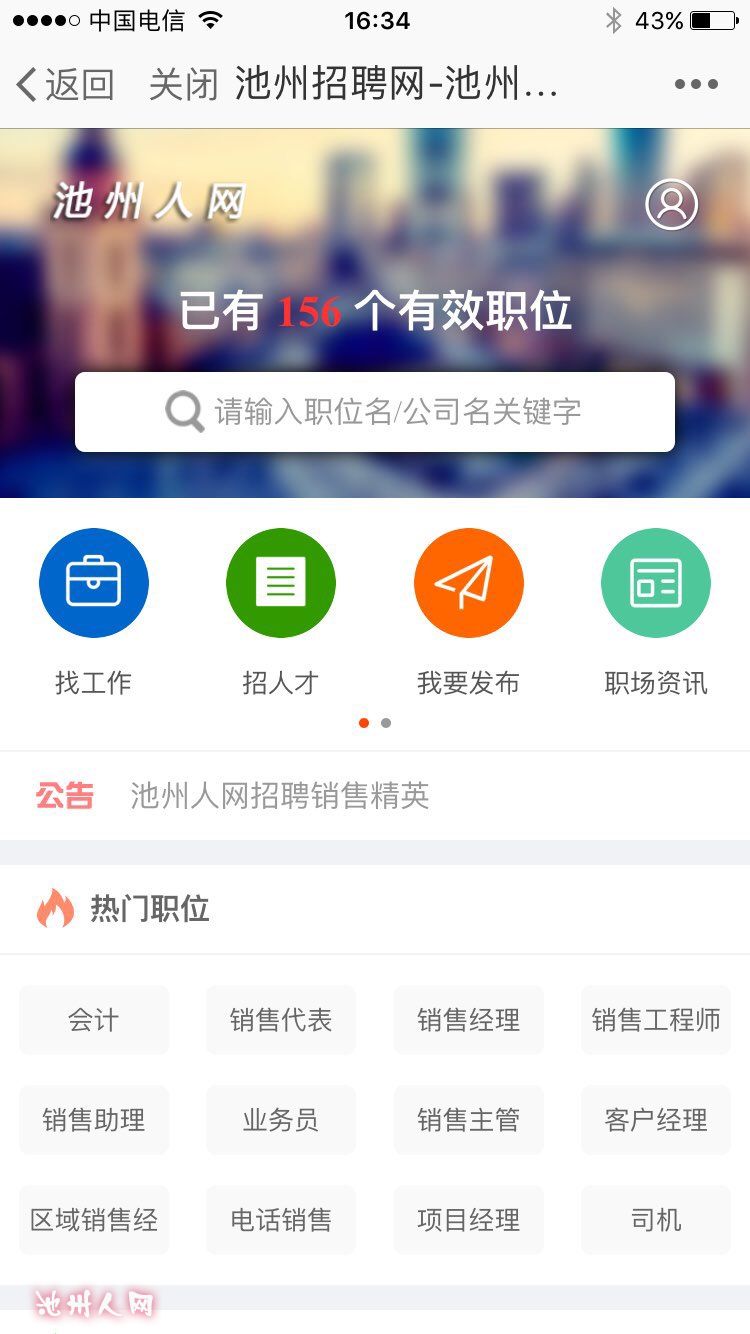Select the 项目经理 chip
Image resolution: width=750 pixels, height=1334 pixels.
(469, 1220)
